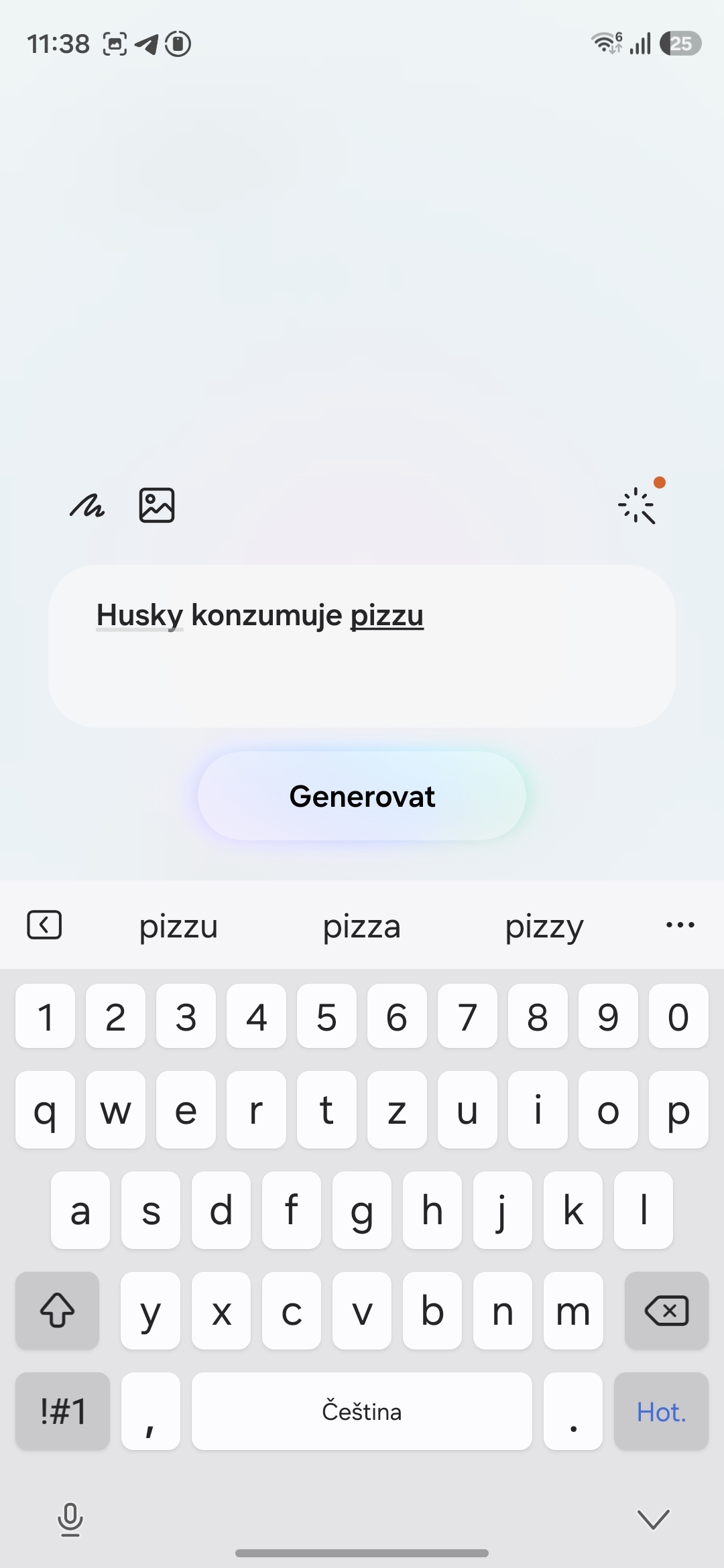Select the "pizzu" suggestion
This screenshot has height=1568, width=724.
coord(179,926)
